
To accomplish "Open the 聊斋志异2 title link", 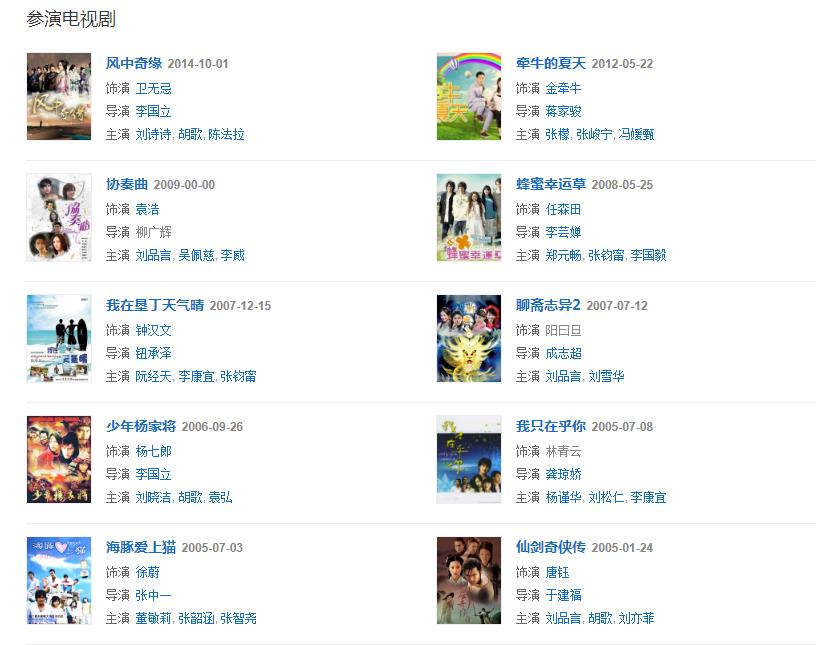I will click(x=548, y=306).
